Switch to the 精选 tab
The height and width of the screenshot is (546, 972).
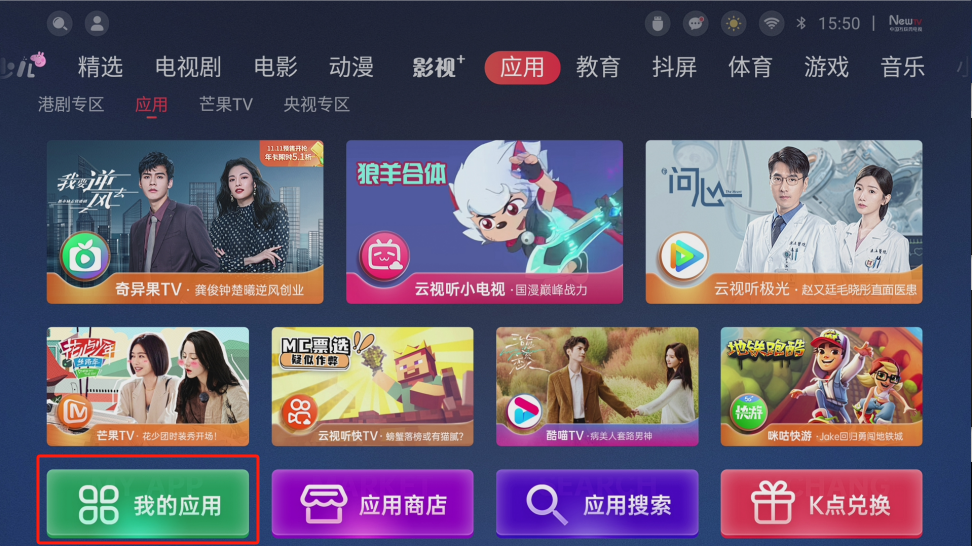[100, 67]
